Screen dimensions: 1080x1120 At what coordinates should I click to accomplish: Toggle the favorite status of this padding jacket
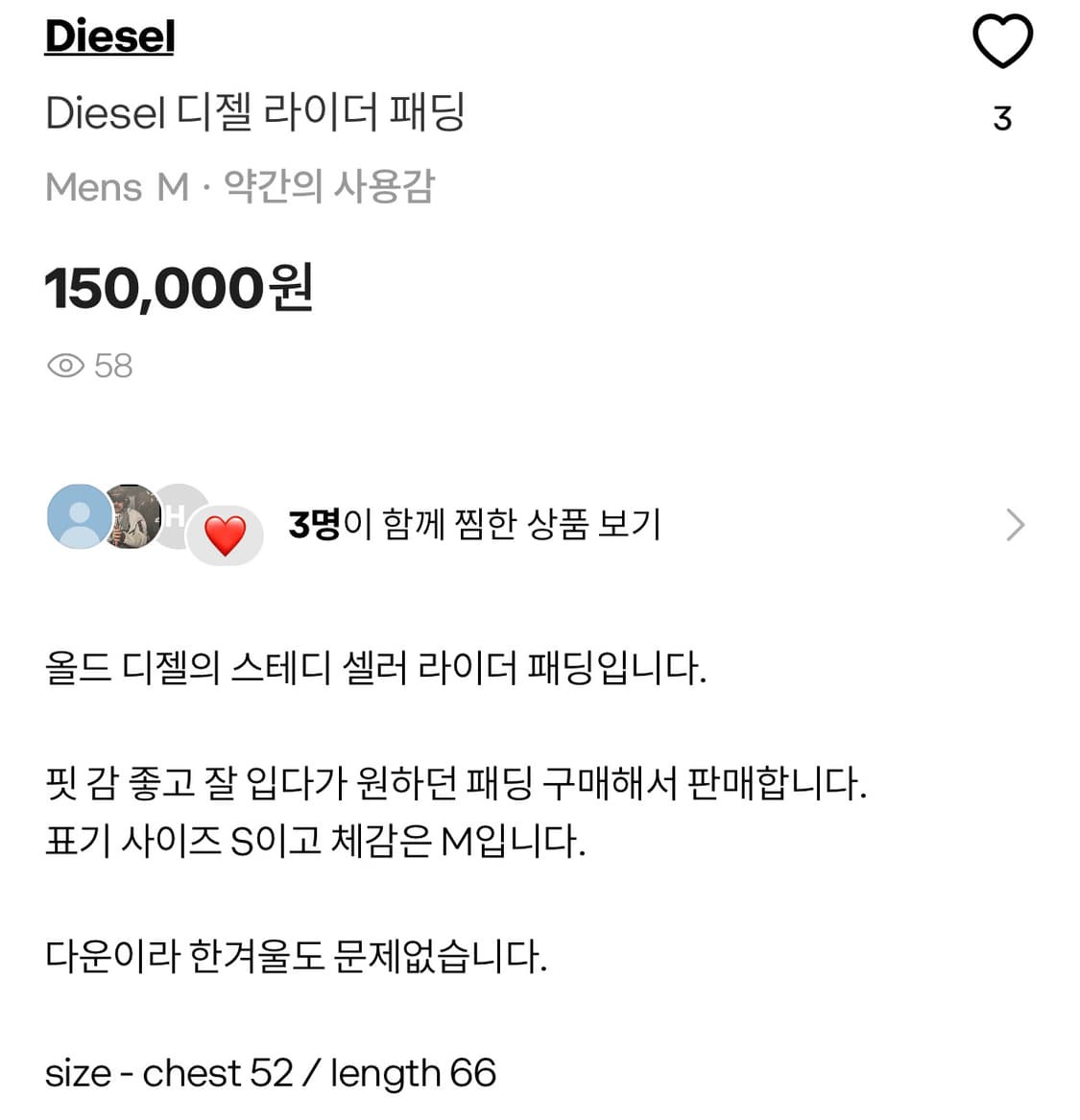point(1003,40)
